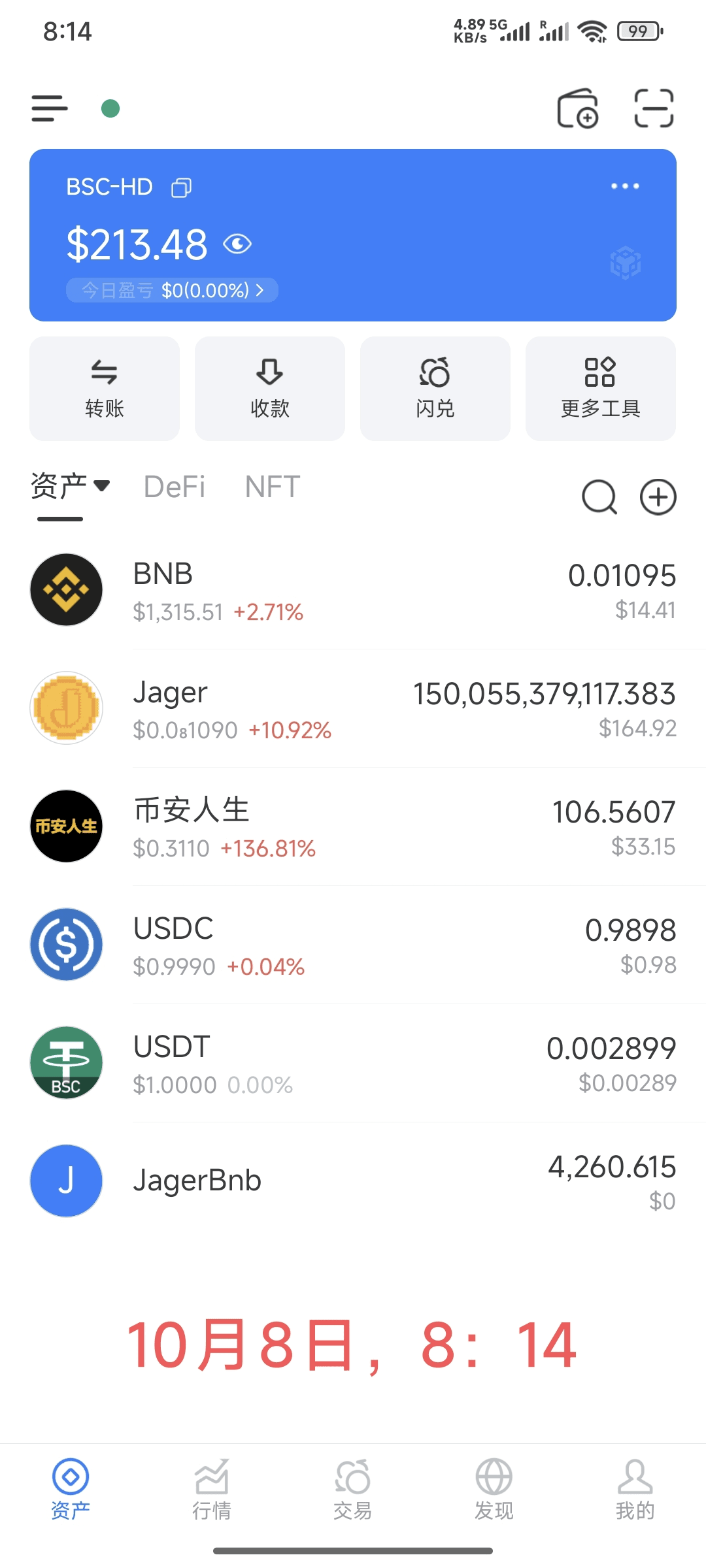
Task: View the 币安人生 token details
Action: point(353,826)
